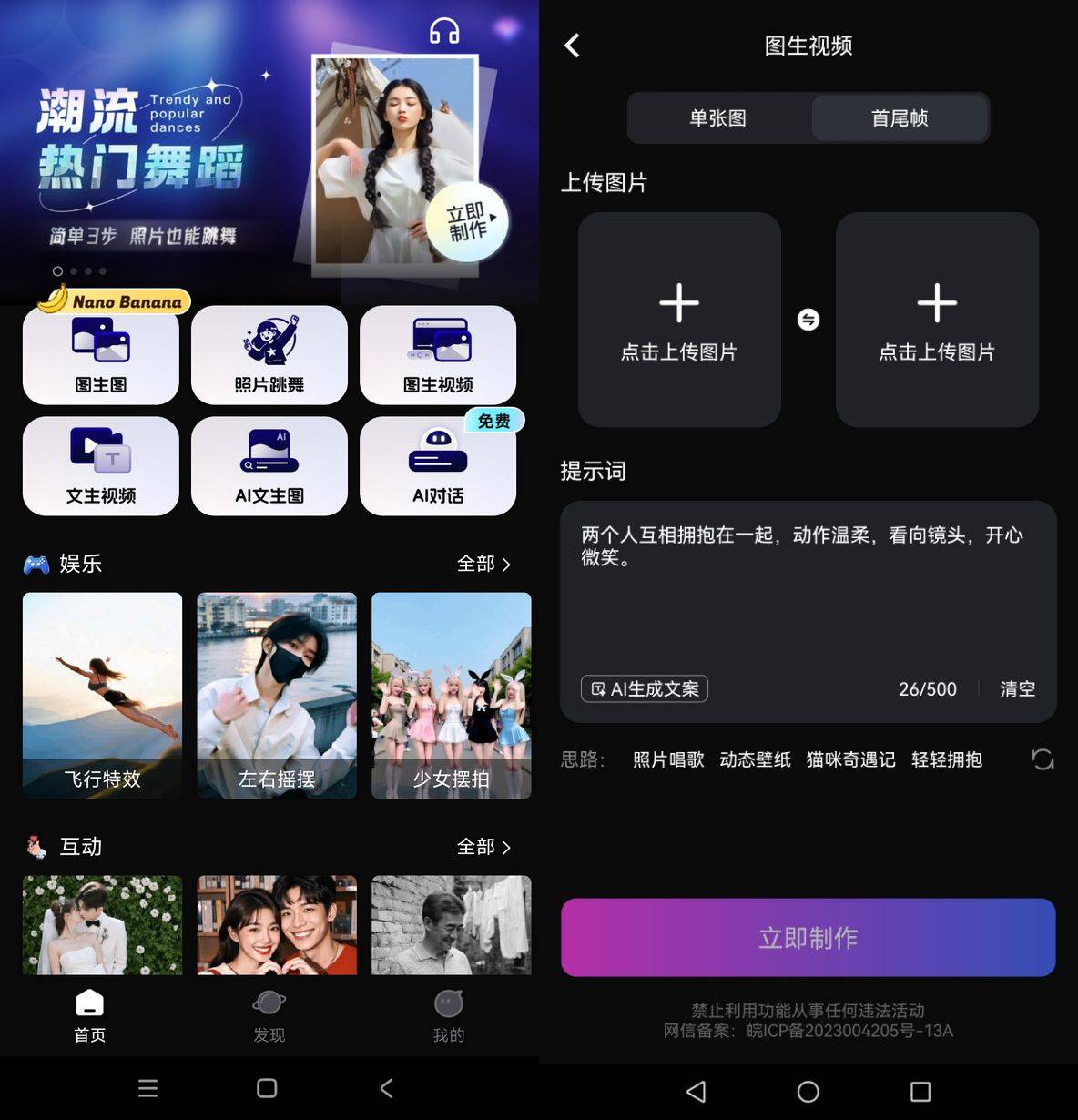Go back from the 图生视频 page
The height and width of the screenshot is (1120, 1078).
(572, 46)
